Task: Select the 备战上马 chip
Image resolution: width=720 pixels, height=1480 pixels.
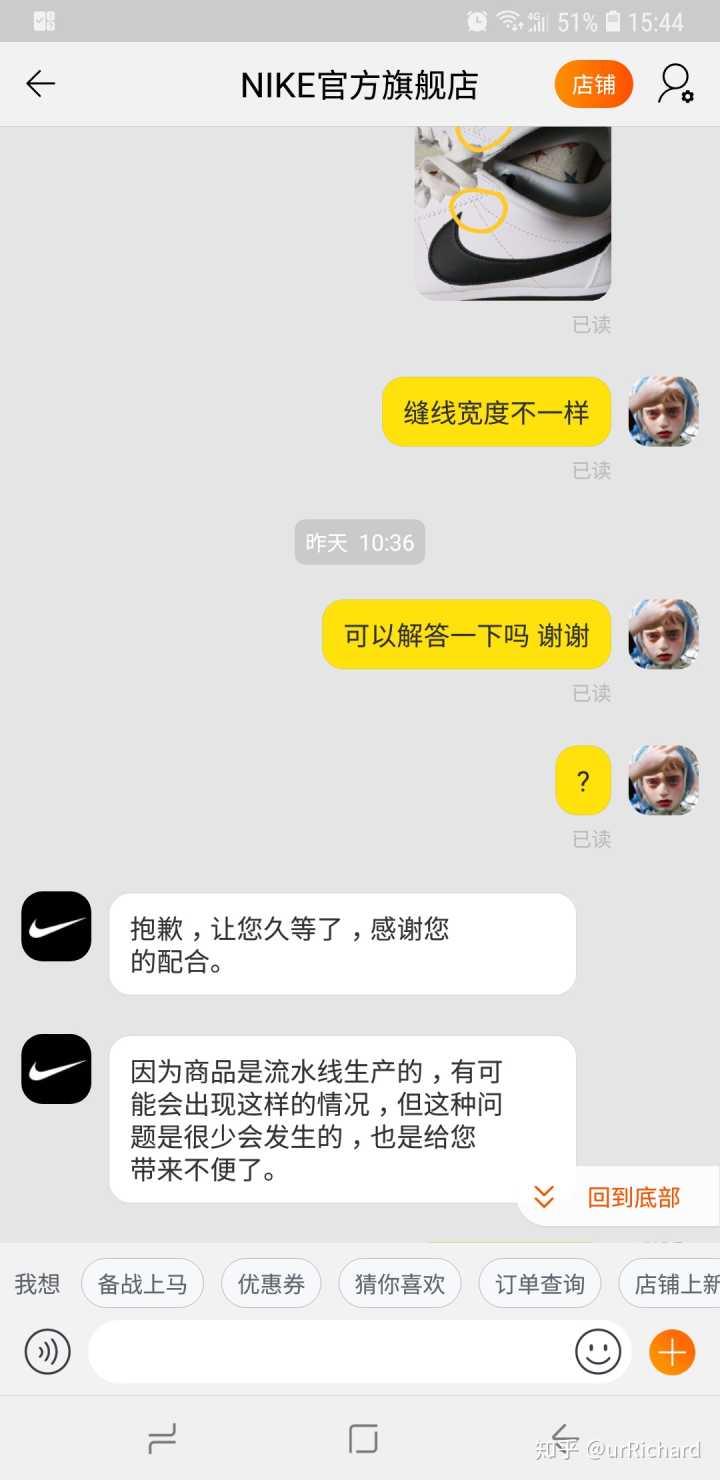Action: (142, 1284)
